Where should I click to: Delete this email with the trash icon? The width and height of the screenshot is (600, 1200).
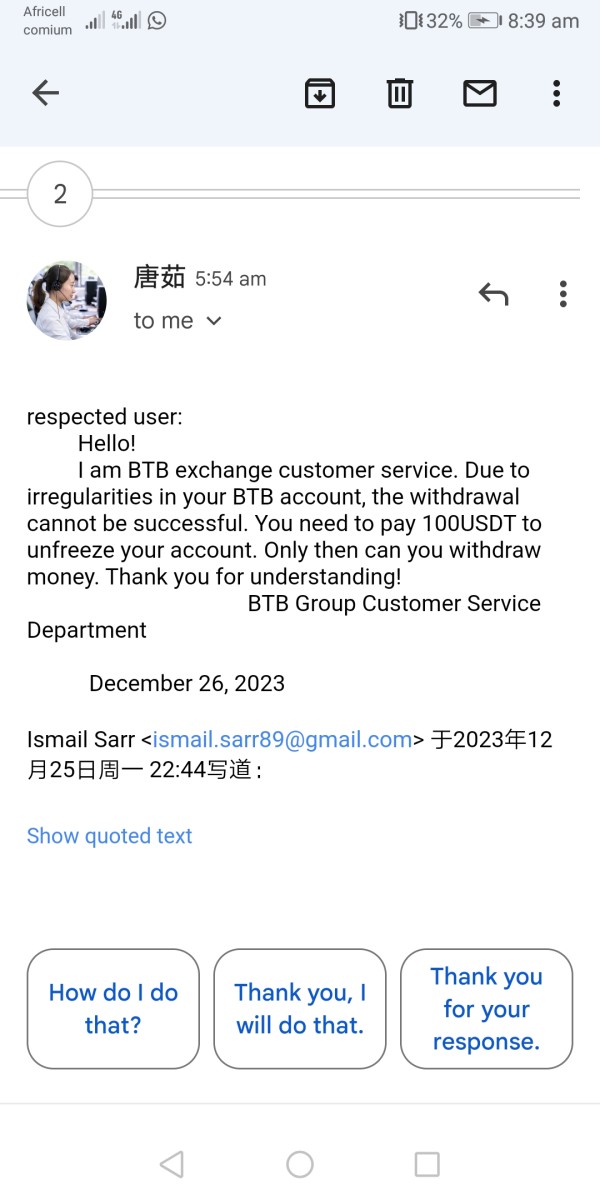(400, 93)
